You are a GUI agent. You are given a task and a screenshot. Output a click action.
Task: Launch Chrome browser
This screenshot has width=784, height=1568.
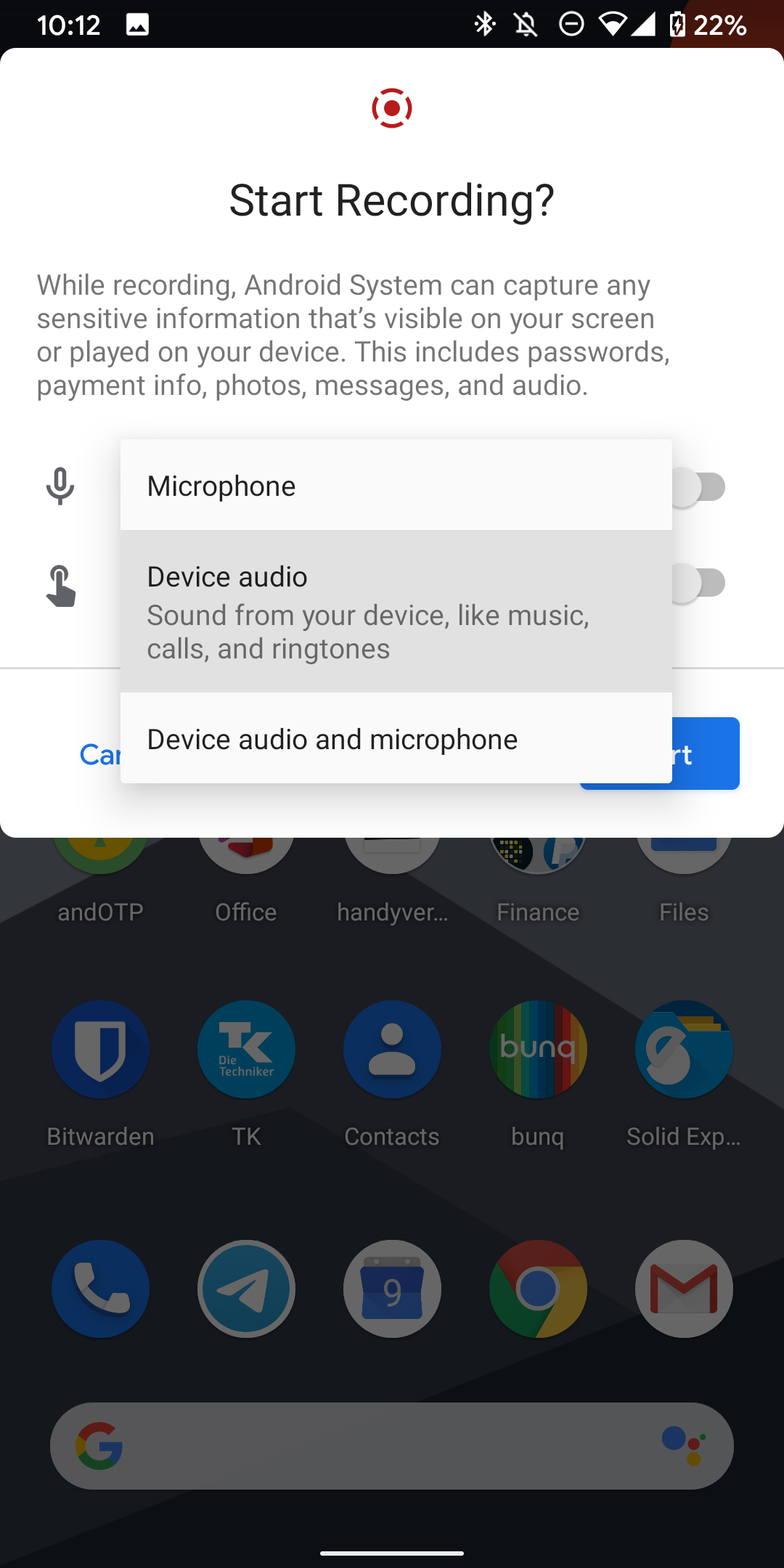coord(537,1289)
